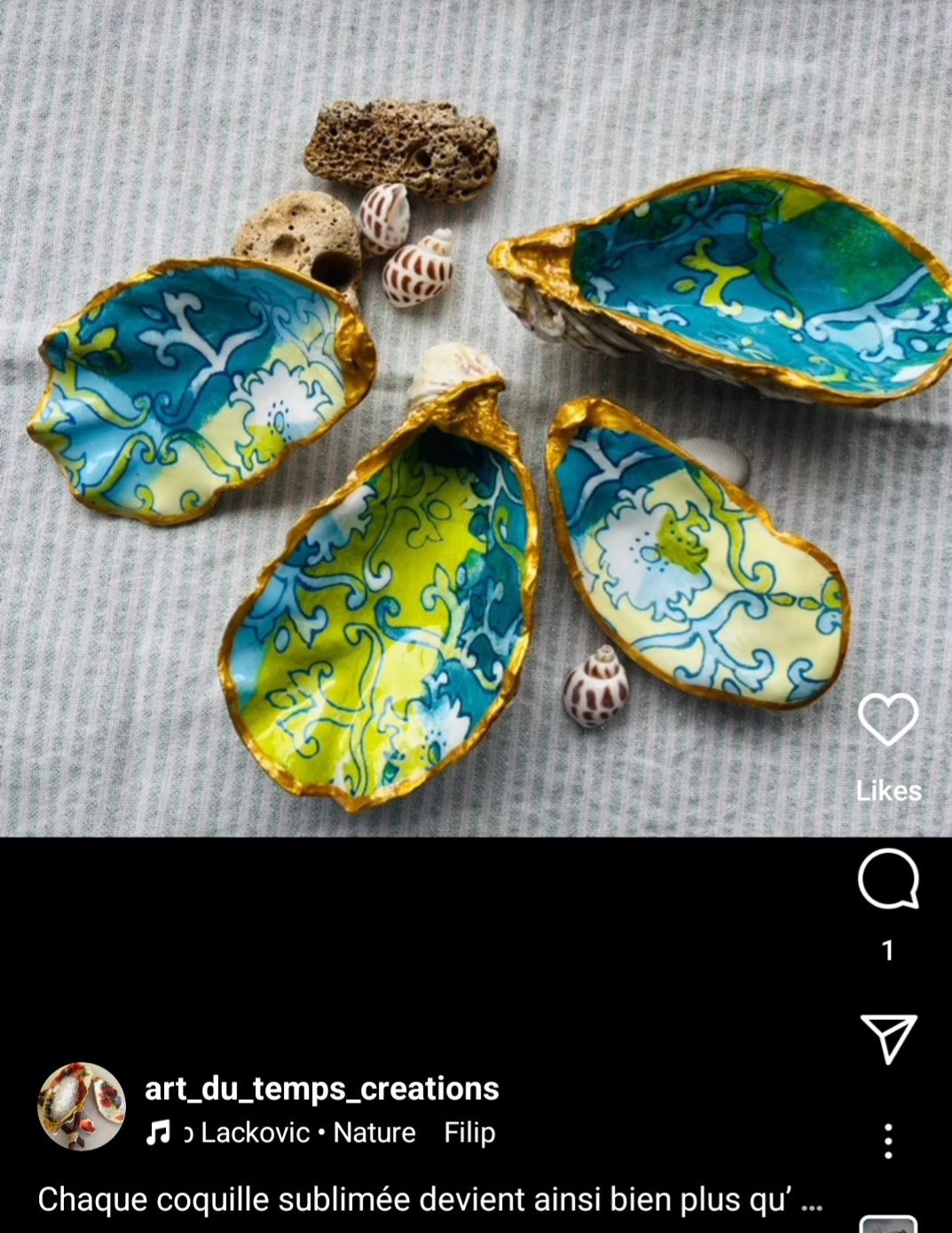Like this reel with the heart icon

888,719
